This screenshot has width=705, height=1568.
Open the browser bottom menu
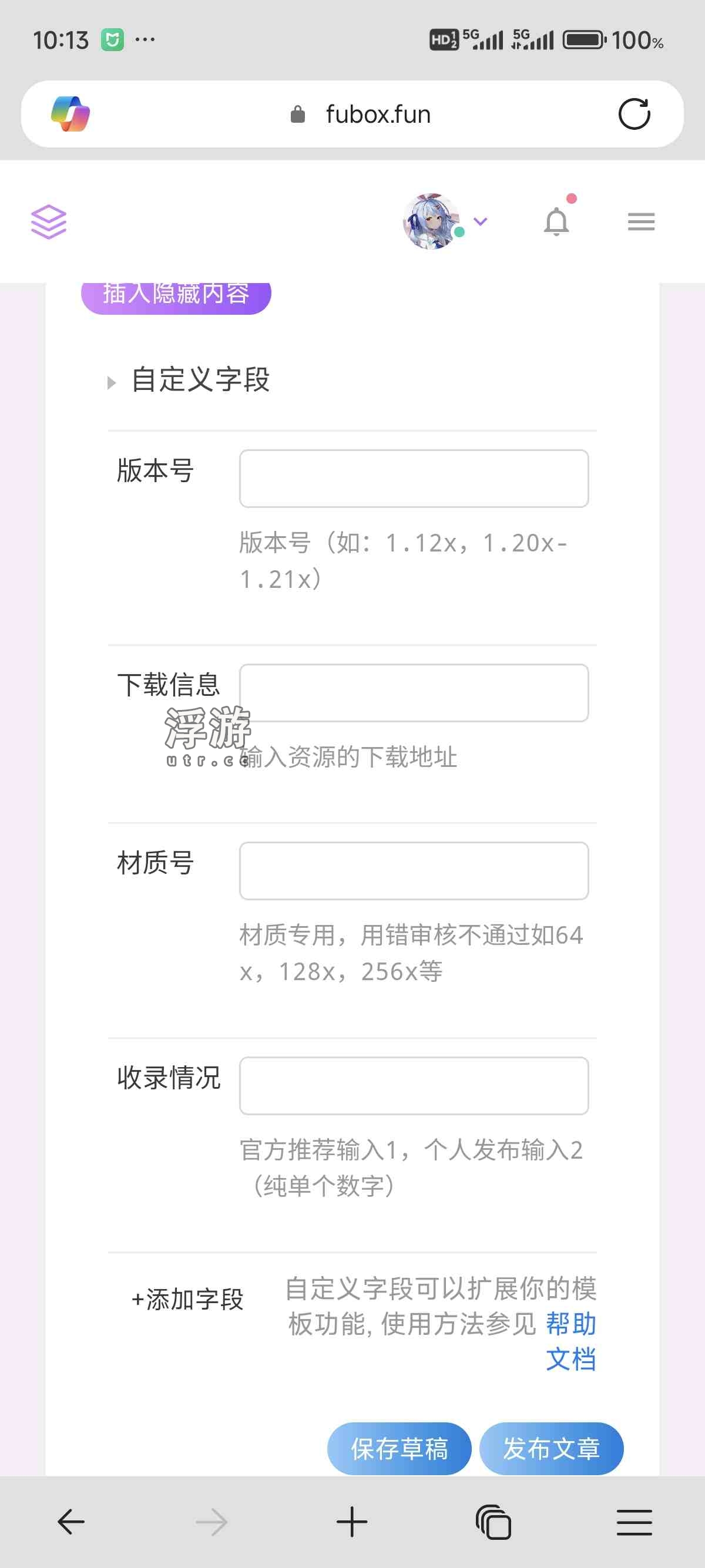tap(634, 1522)
